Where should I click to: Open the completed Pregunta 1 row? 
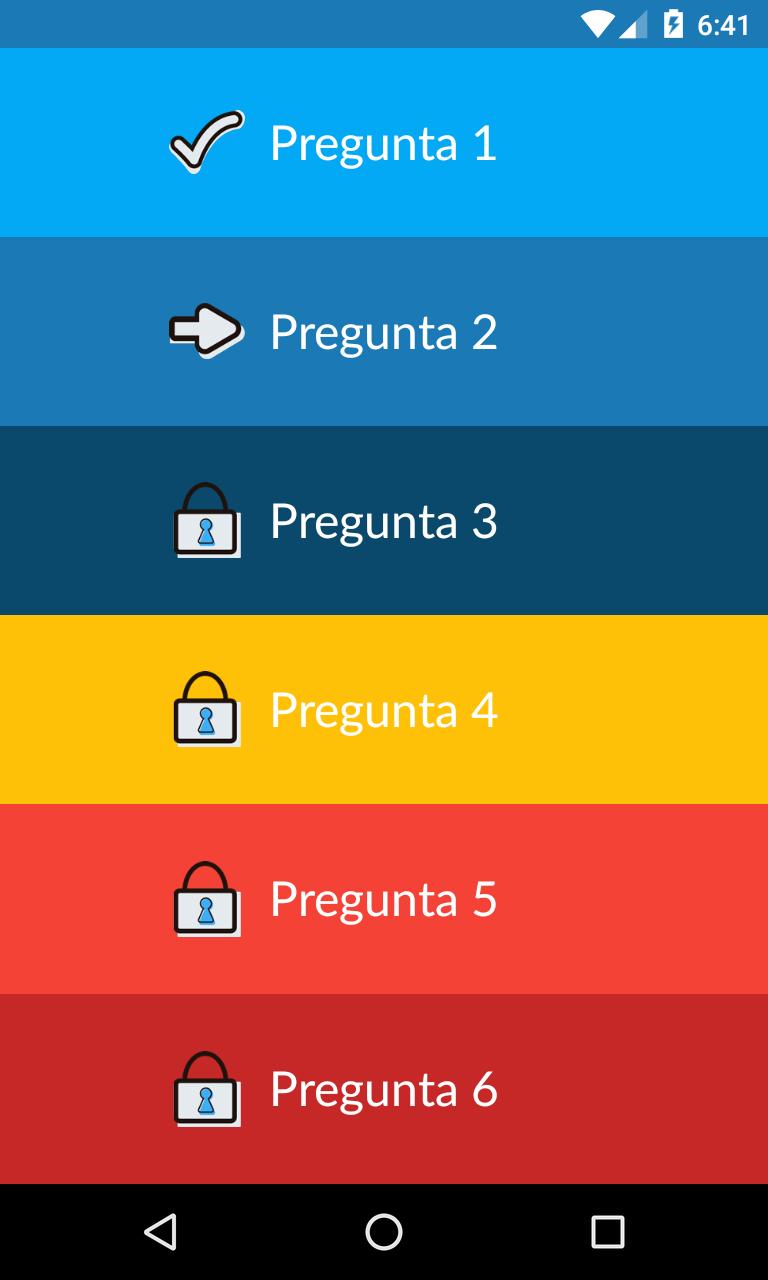[384, 143]
